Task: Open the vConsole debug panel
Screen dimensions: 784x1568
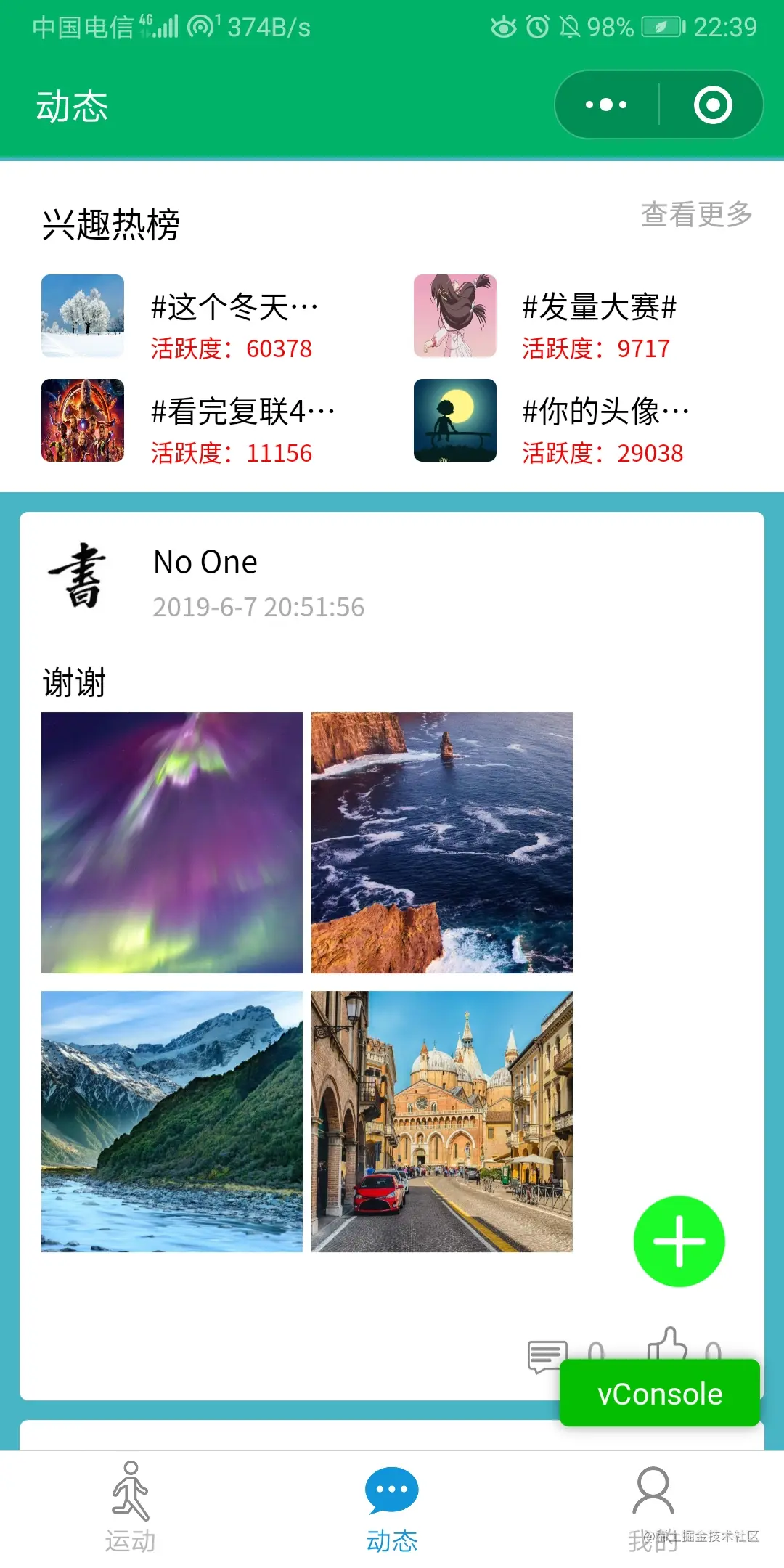Action: point(659,1394)
